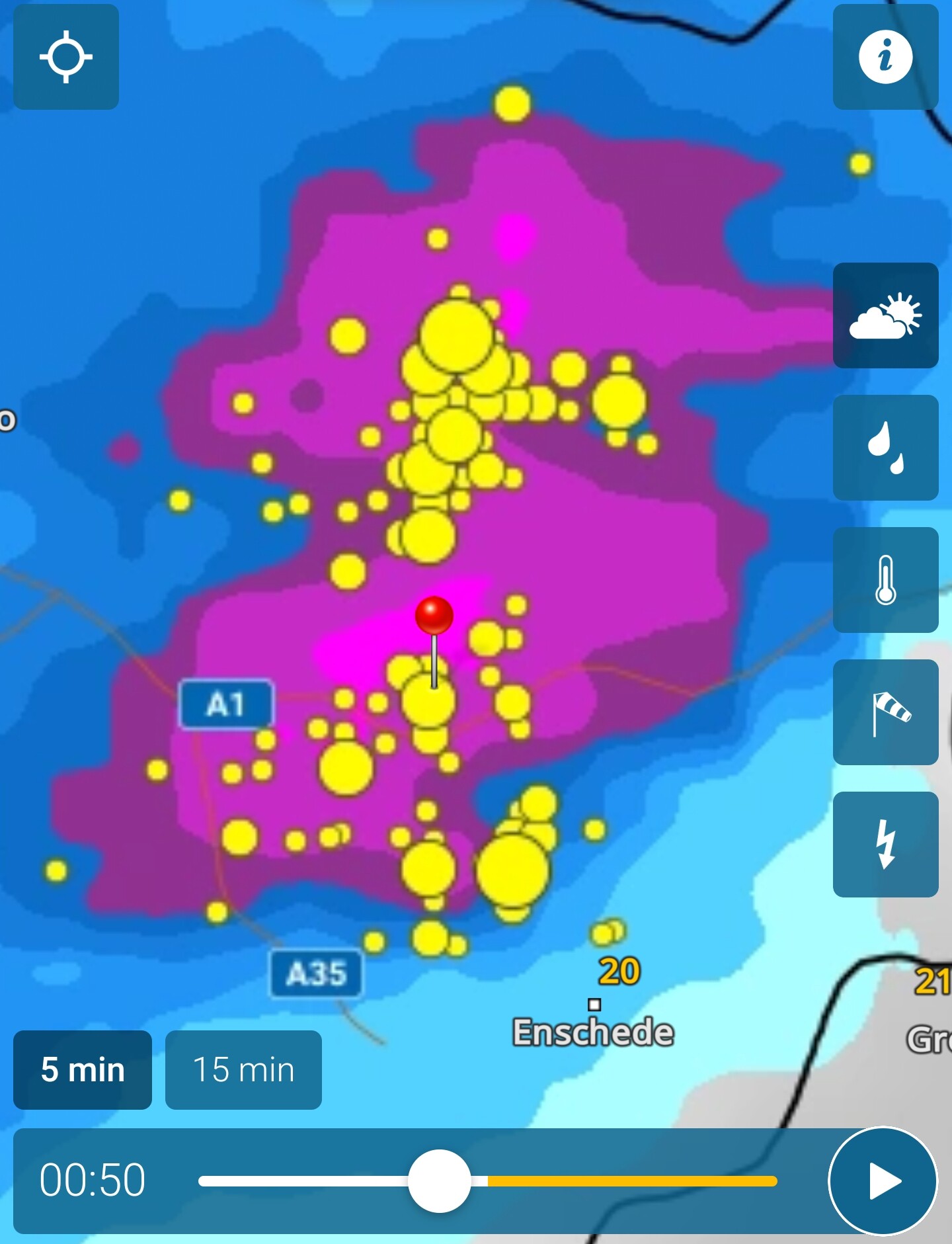
Task: Toggle the lightning layer
Action: [885, 845]
